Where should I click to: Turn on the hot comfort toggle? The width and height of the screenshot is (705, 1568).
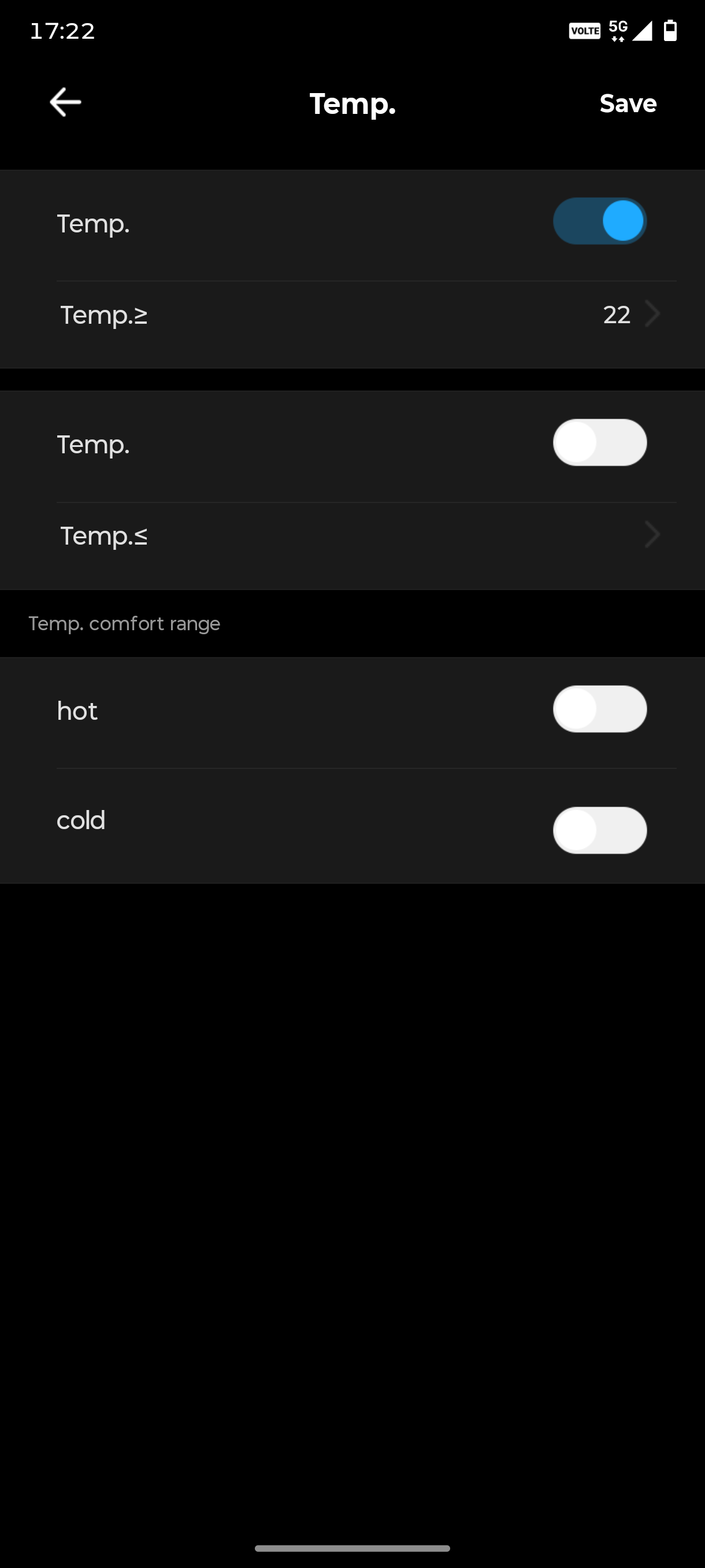pos(599,709)
